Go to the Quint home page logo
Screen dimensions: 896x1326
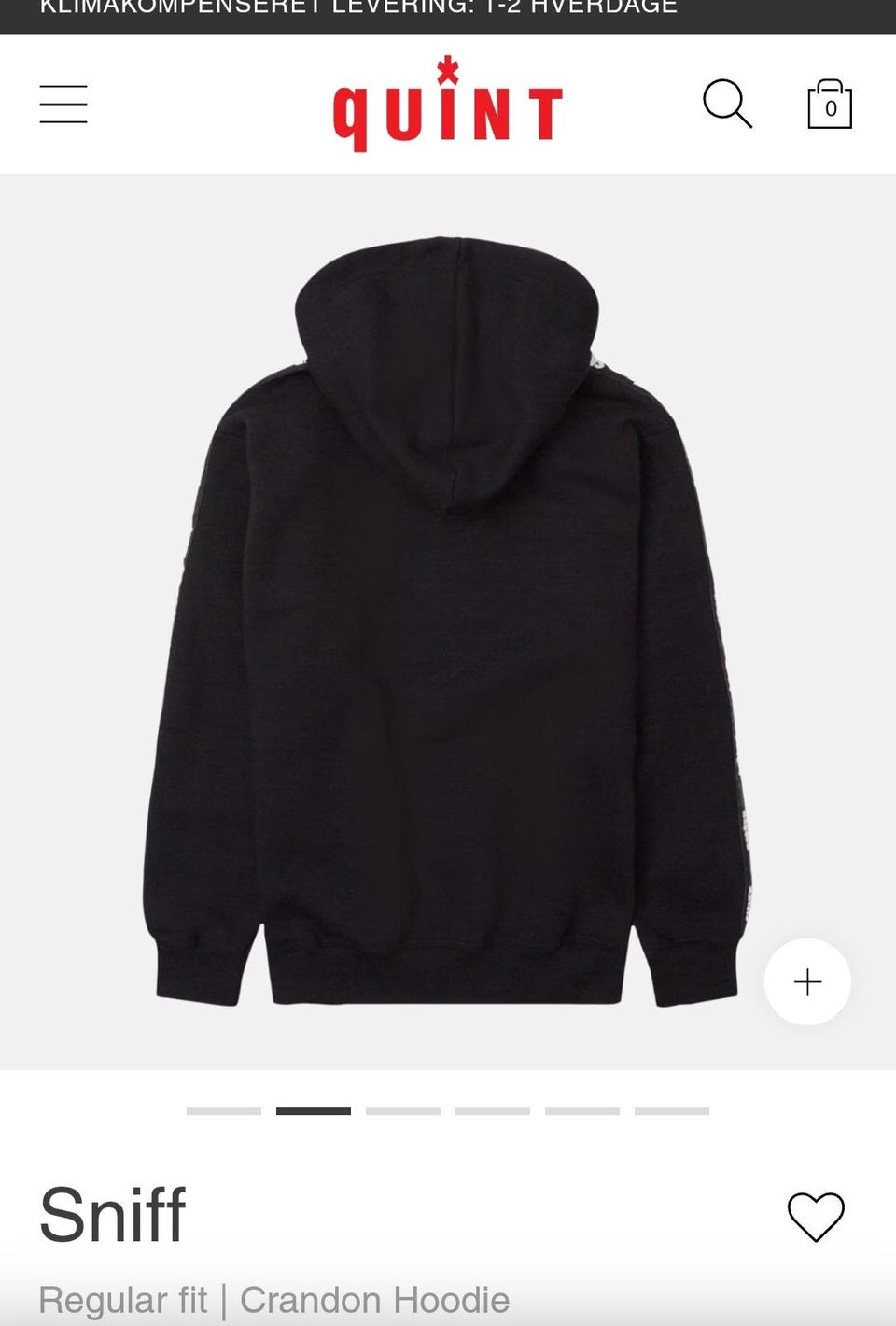(x=448, y=105)
